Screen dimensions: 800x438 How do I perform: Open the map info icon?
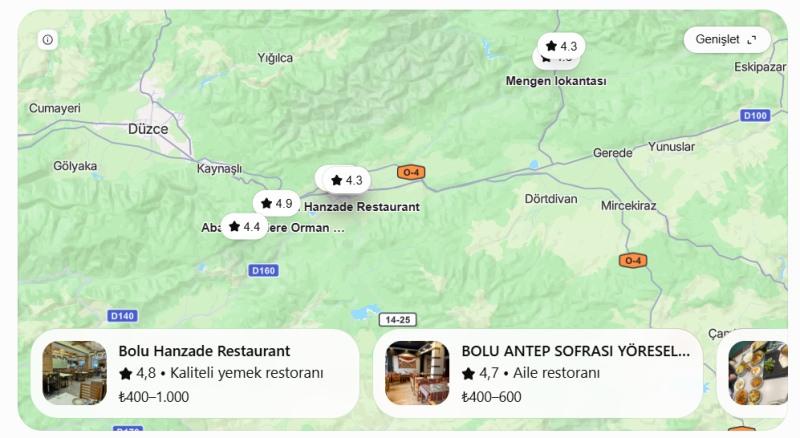47,39
